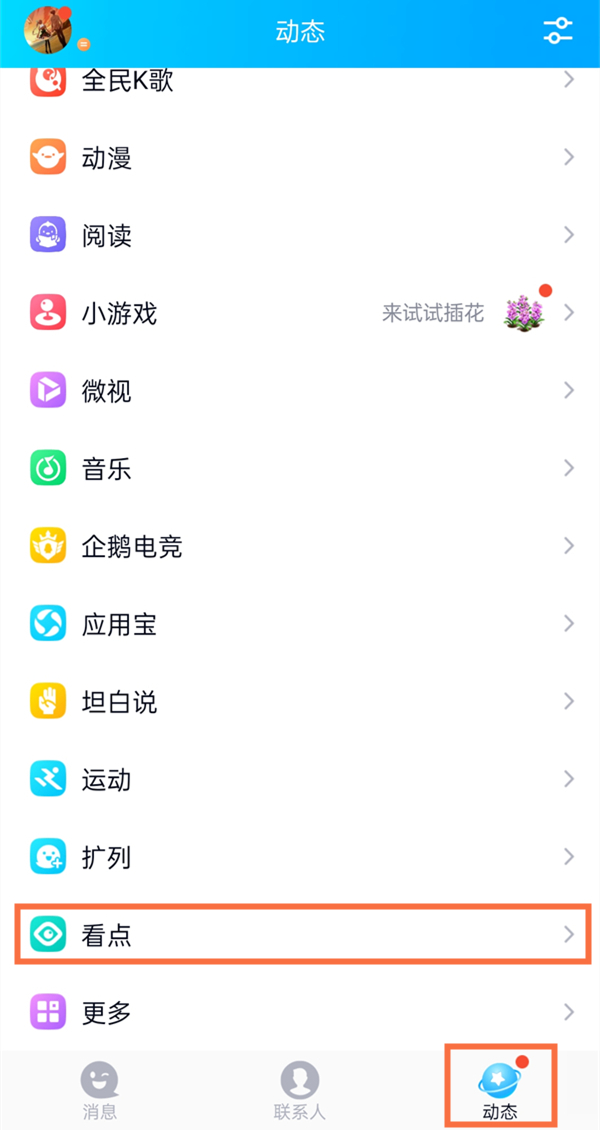Open 企鹅电竞
This screenshot has width=600, height=1130.
coord(300,546)
